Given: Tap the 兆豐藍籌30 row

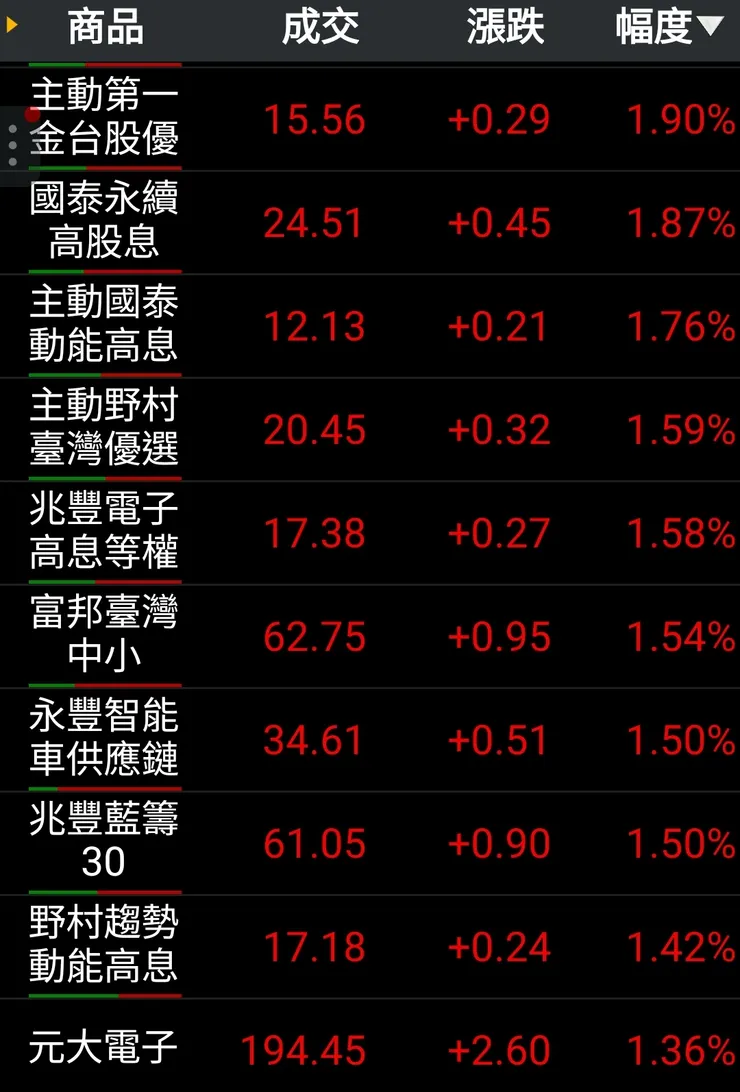Looking at the screenshot, I should (370, 843).
